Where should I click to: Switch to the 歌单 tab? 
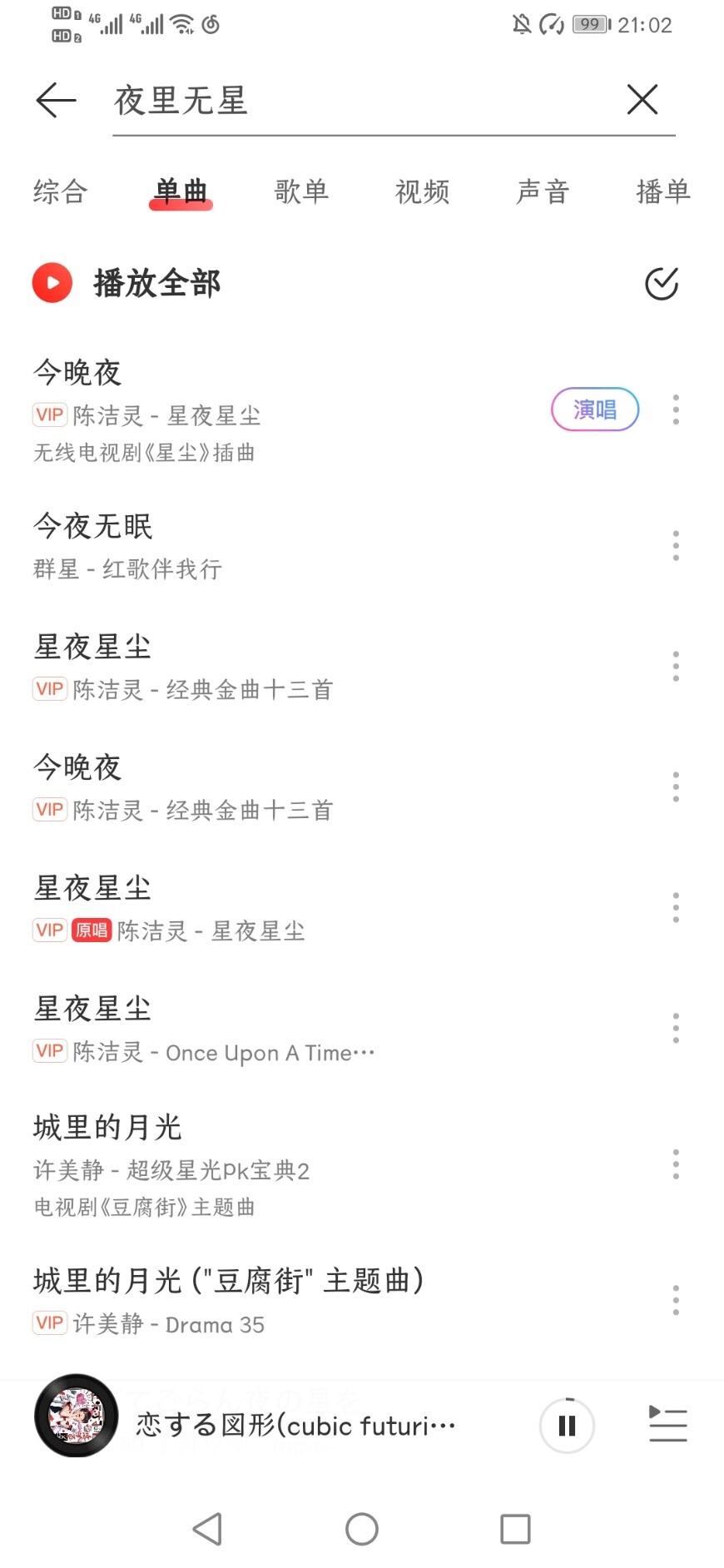click(301, 191)
